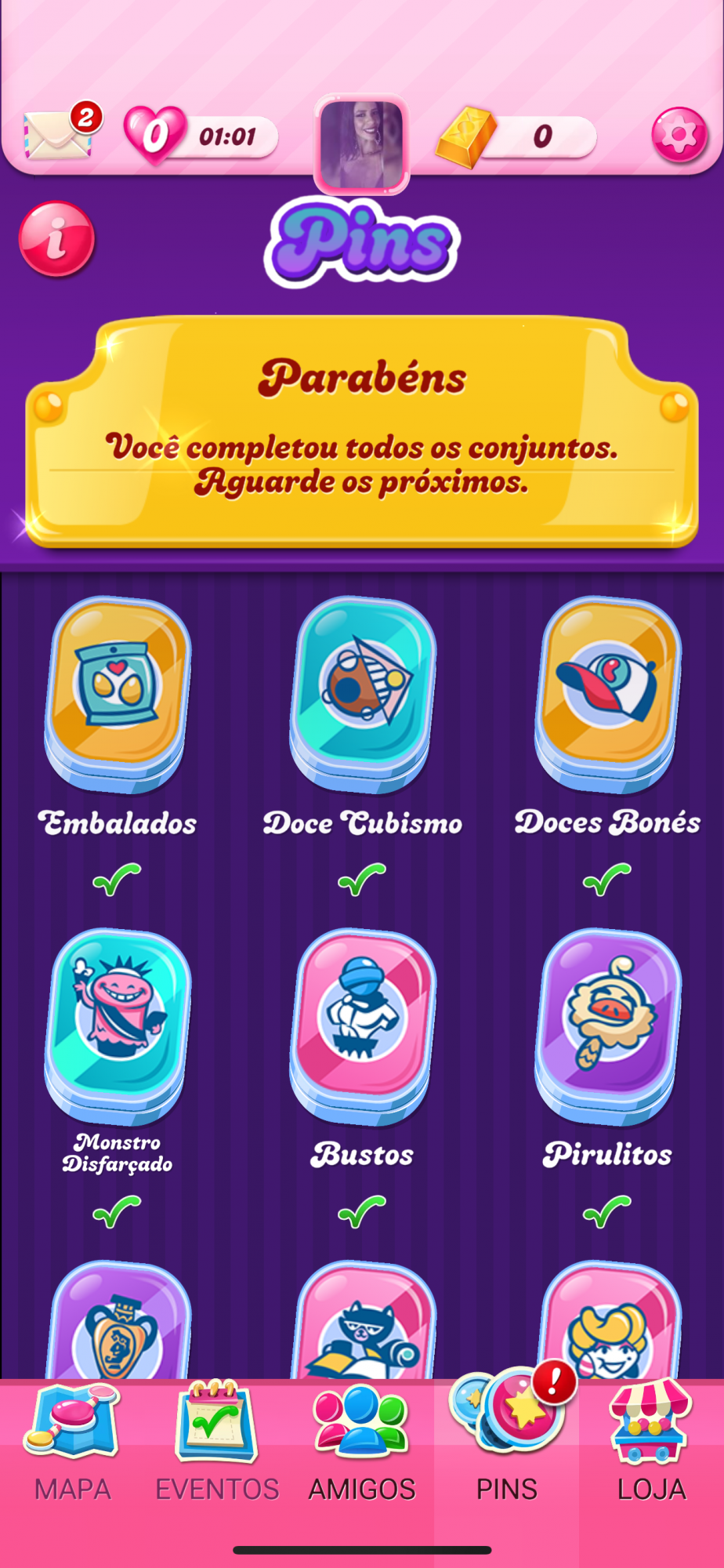This screenshot has width=724, height=1568.
Task: Open the Monstro Disfarçado pin set
Action: [x=118, y=1024]
